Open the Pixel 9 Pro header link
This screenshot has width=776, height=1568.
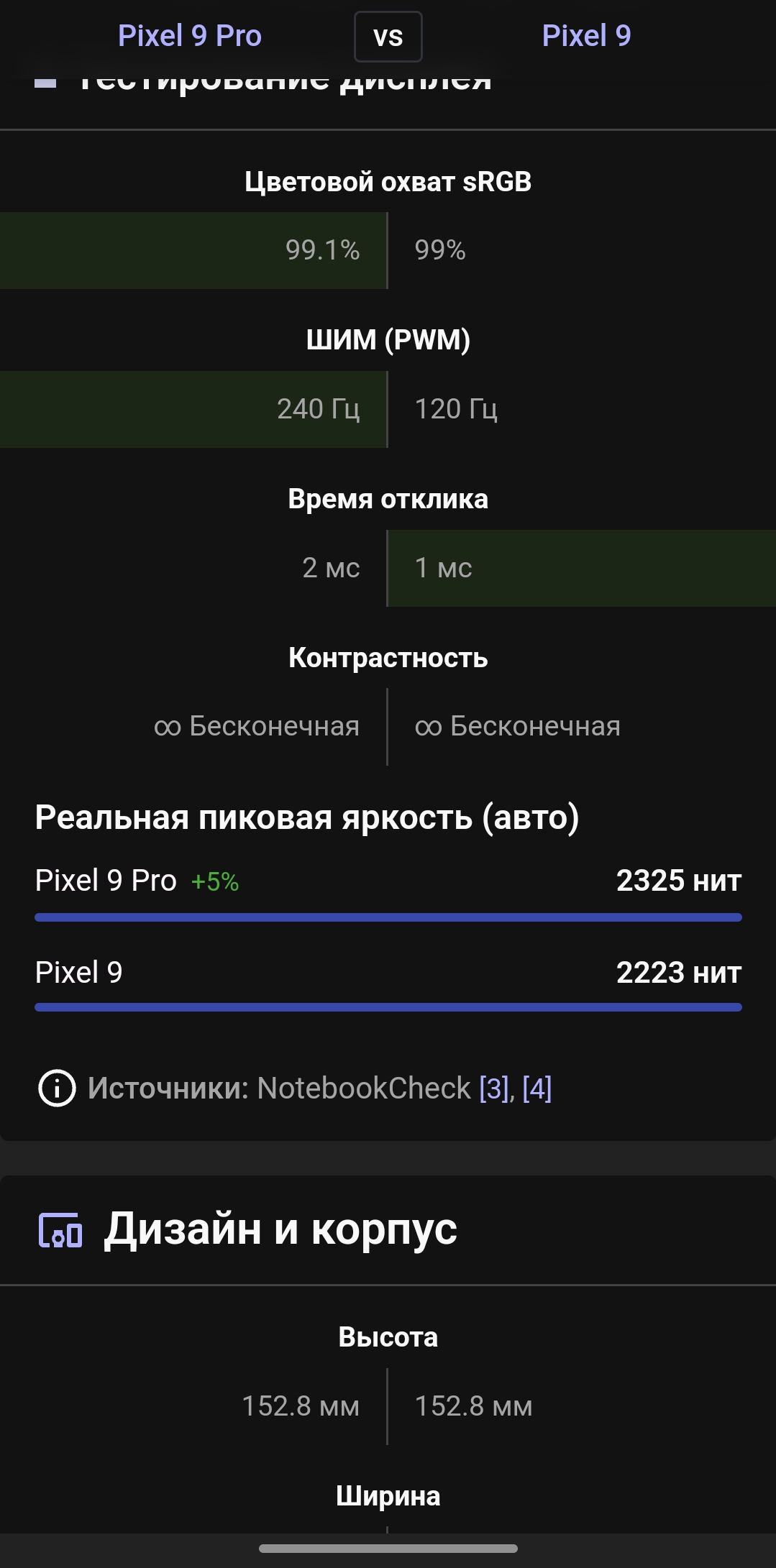(x=189, y=36)
